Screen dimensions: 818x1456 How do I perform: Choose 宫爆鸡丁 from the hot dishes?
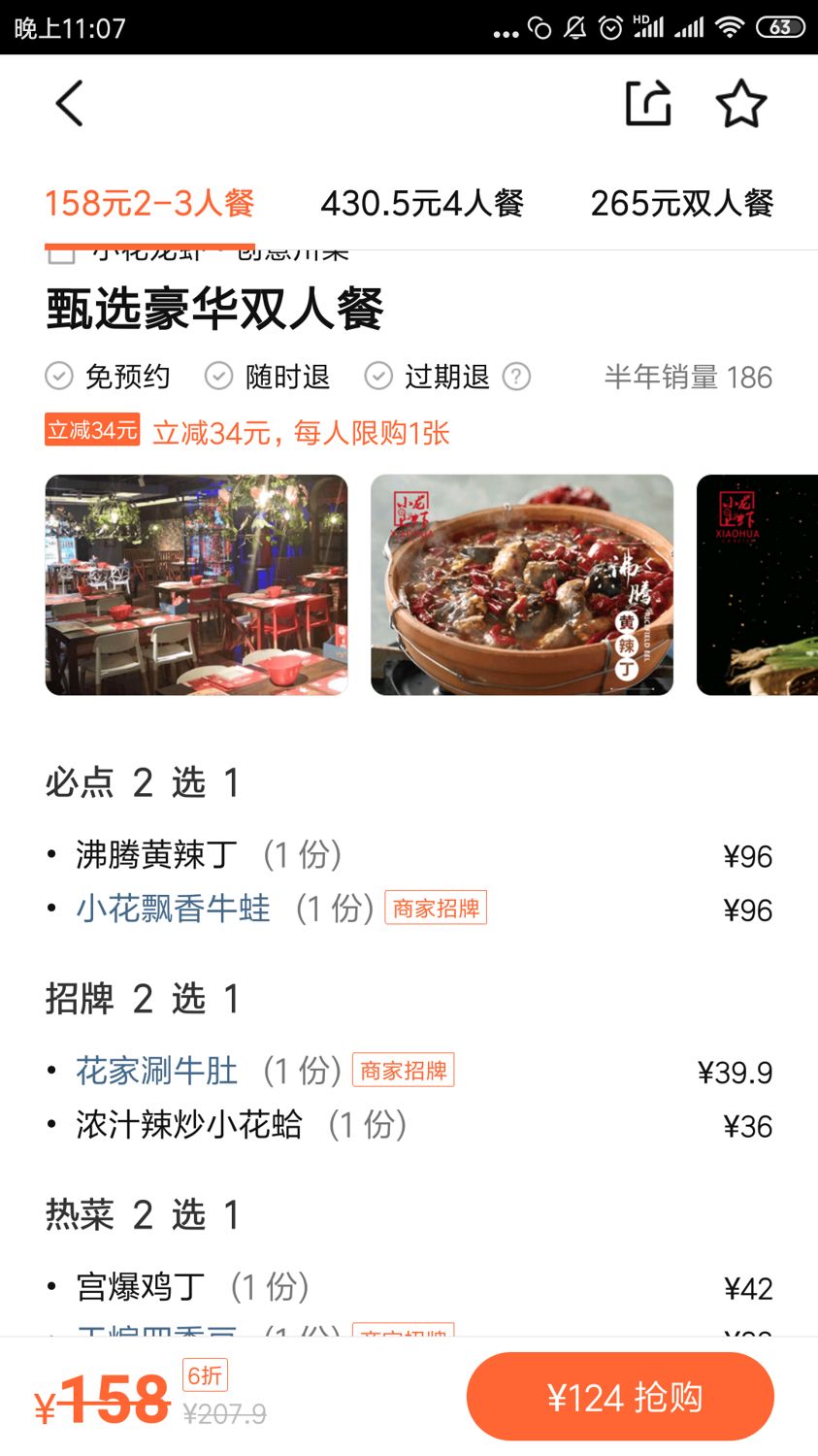pyautogui.click(x=141, y=1286)
